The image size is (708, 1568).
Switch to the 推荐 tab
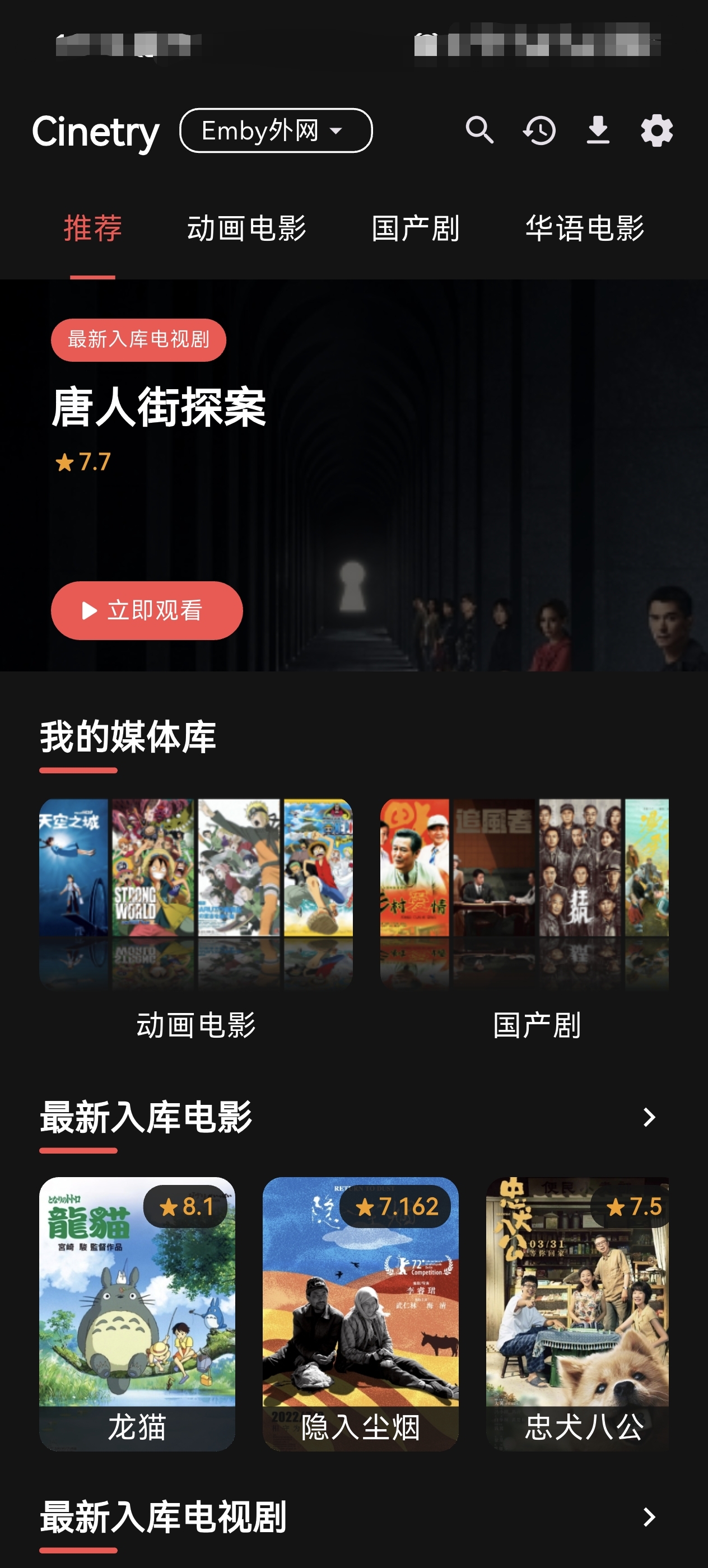click(x=92, y=229)
